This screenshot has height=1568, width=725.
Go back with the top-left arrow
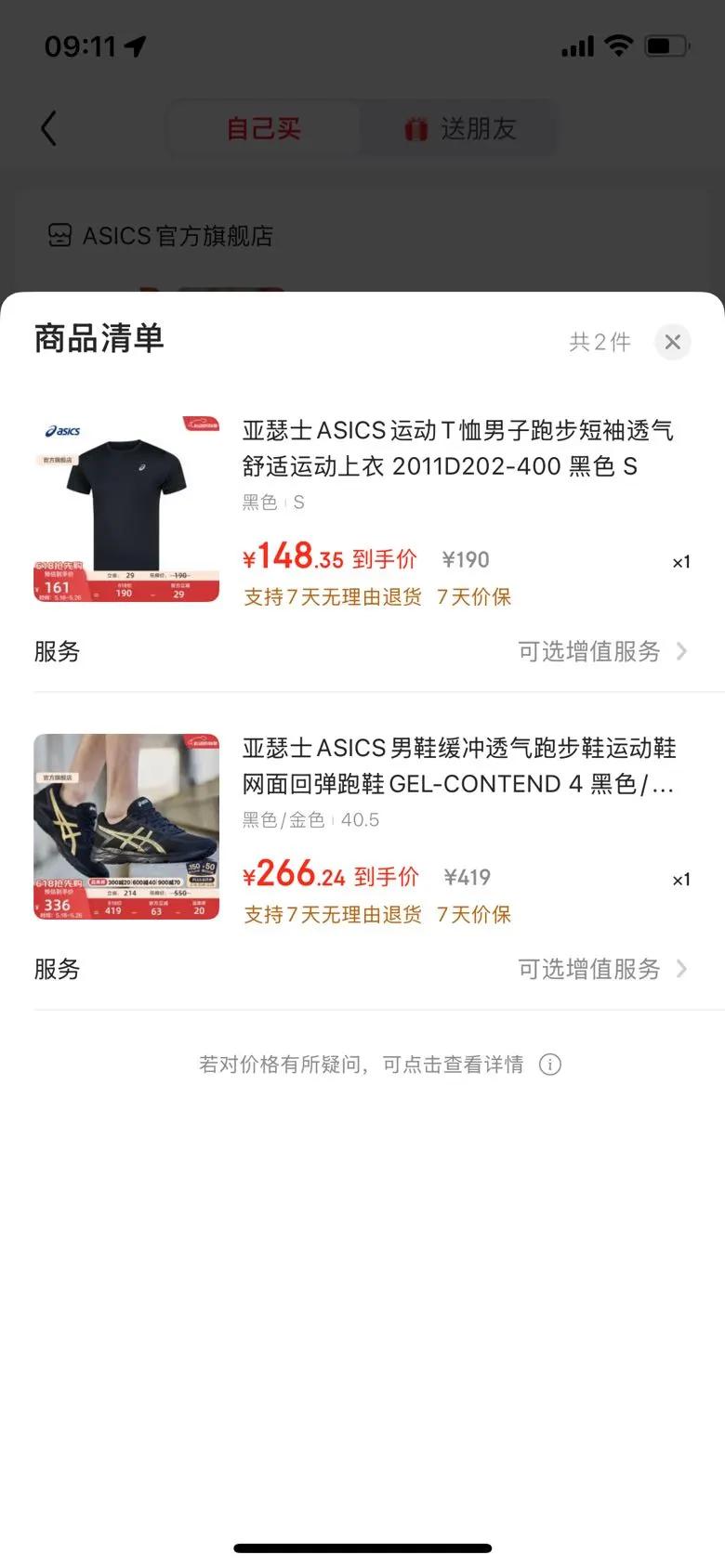tap(50, 128)
